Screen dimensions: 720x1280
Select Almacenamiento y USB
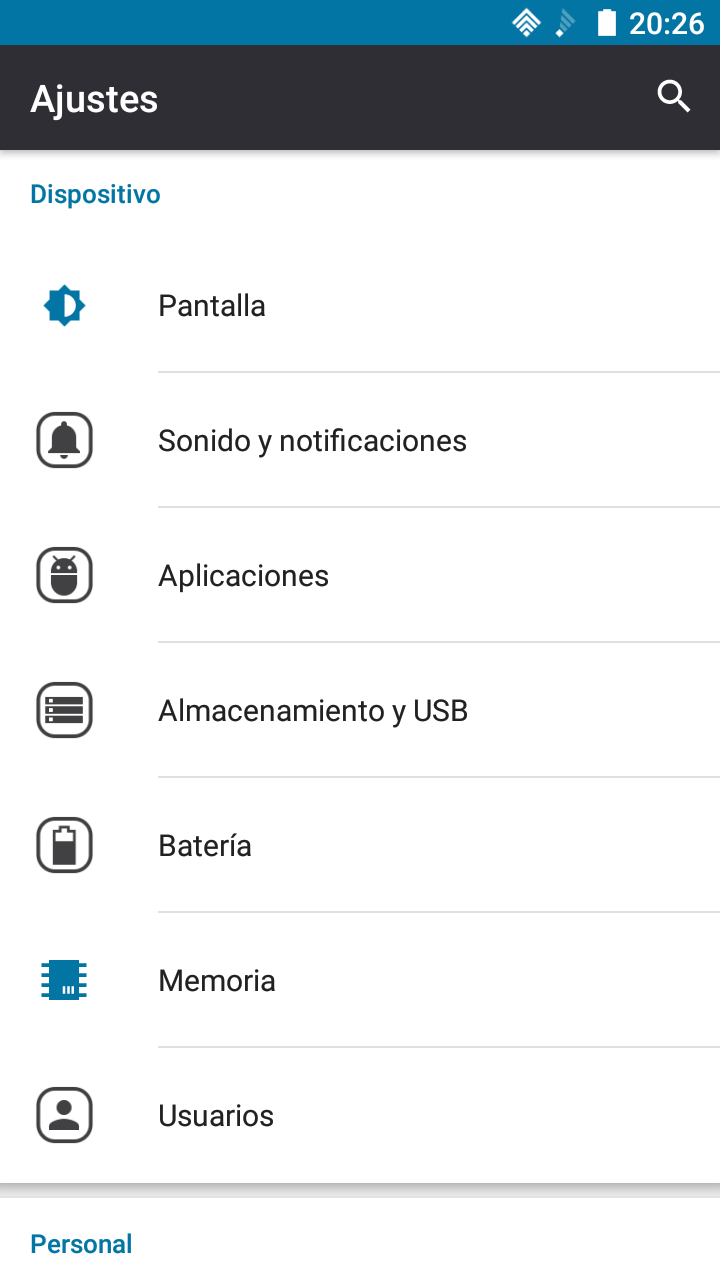coord(360,710)
